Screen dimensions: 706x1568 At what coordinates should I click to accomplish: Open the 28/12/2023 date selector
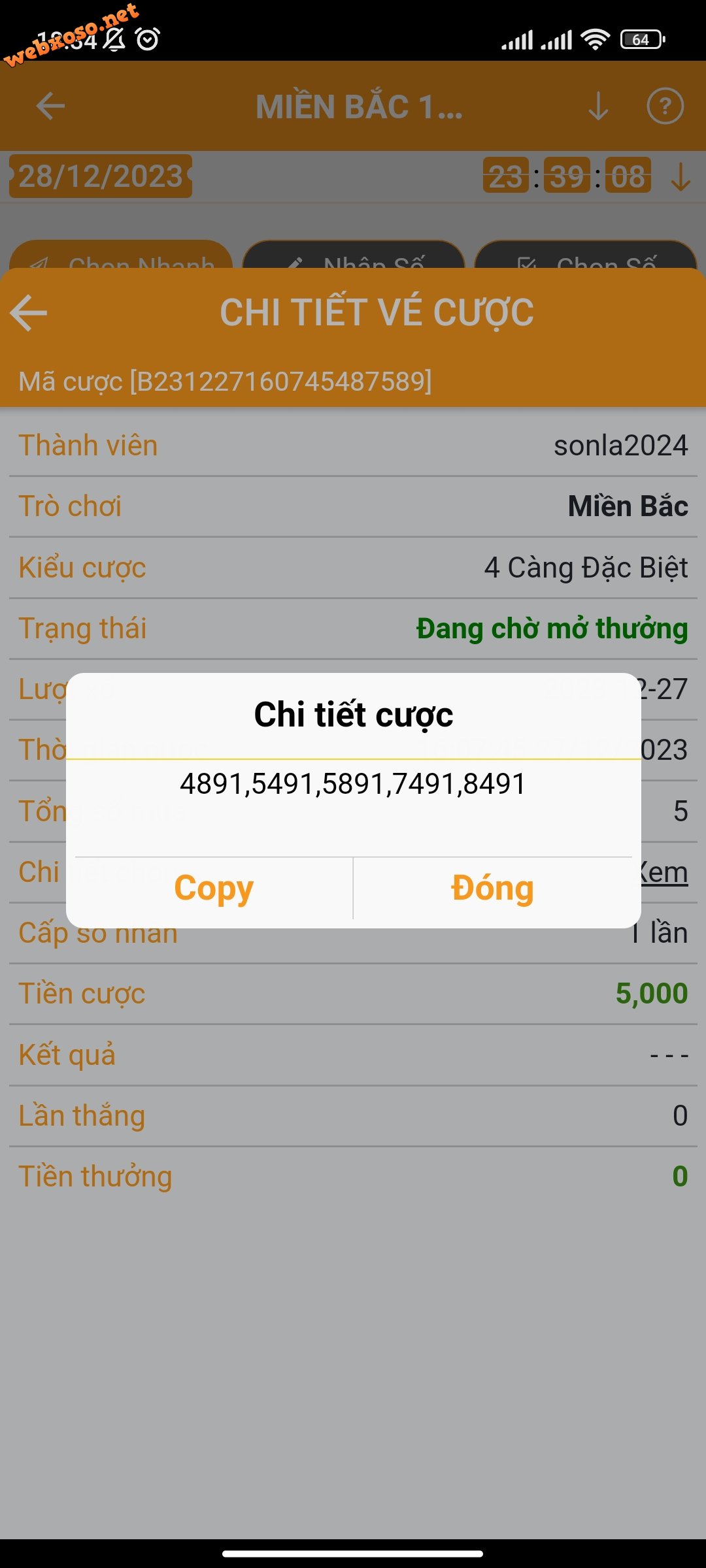click(x=101, y=176)
